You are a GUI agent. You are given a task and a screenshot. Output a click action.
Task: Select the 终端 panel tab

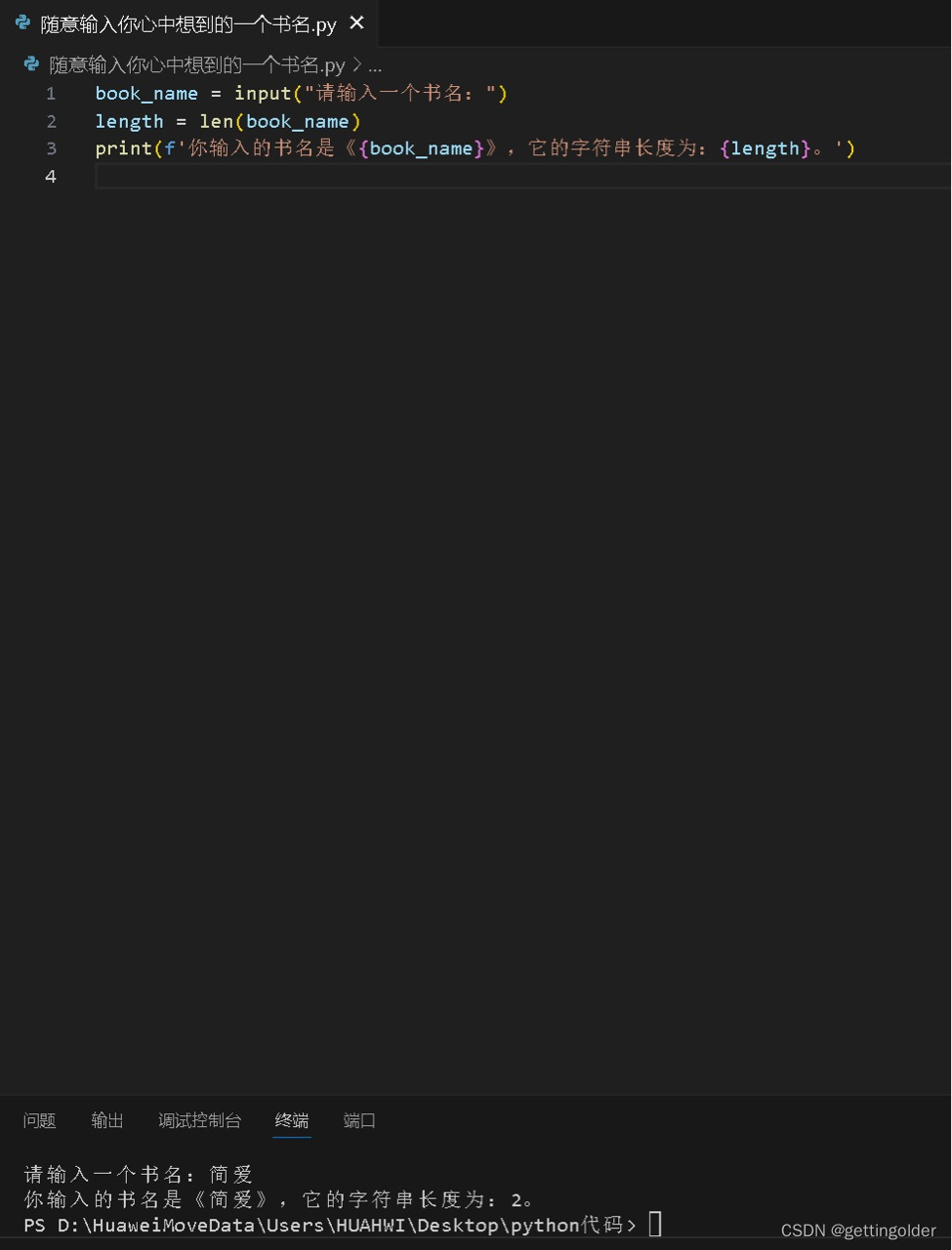[x=292, y=1120]
